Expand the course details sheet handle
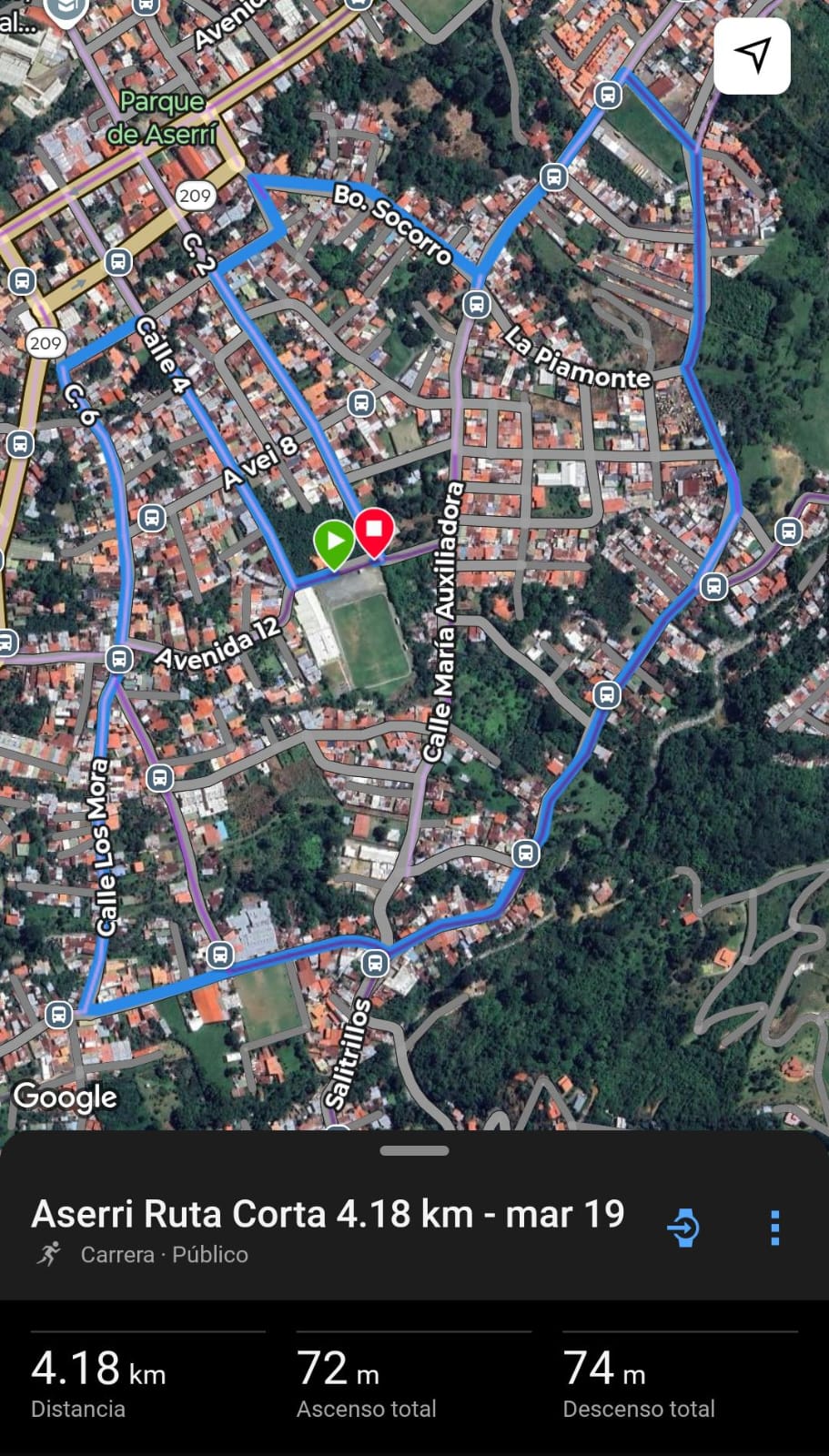 (414, 1150)
